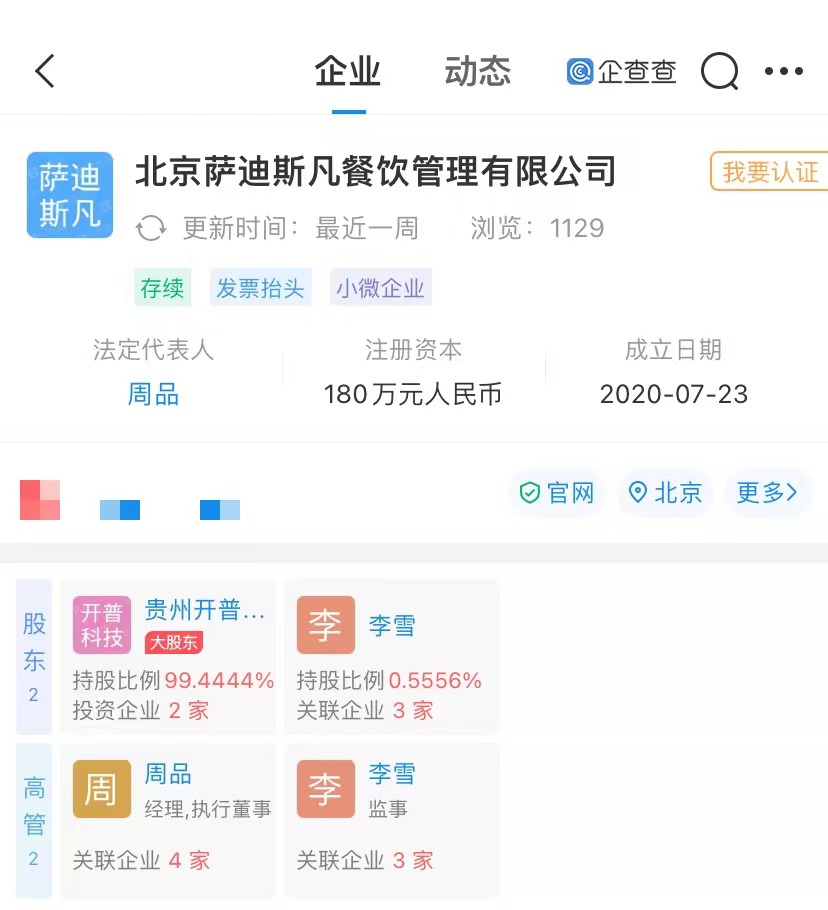The height and width of the screenshot is (910, 828).
Task: Open shareholder card 李雪 with 0.5556% stake
Action: 391,656
